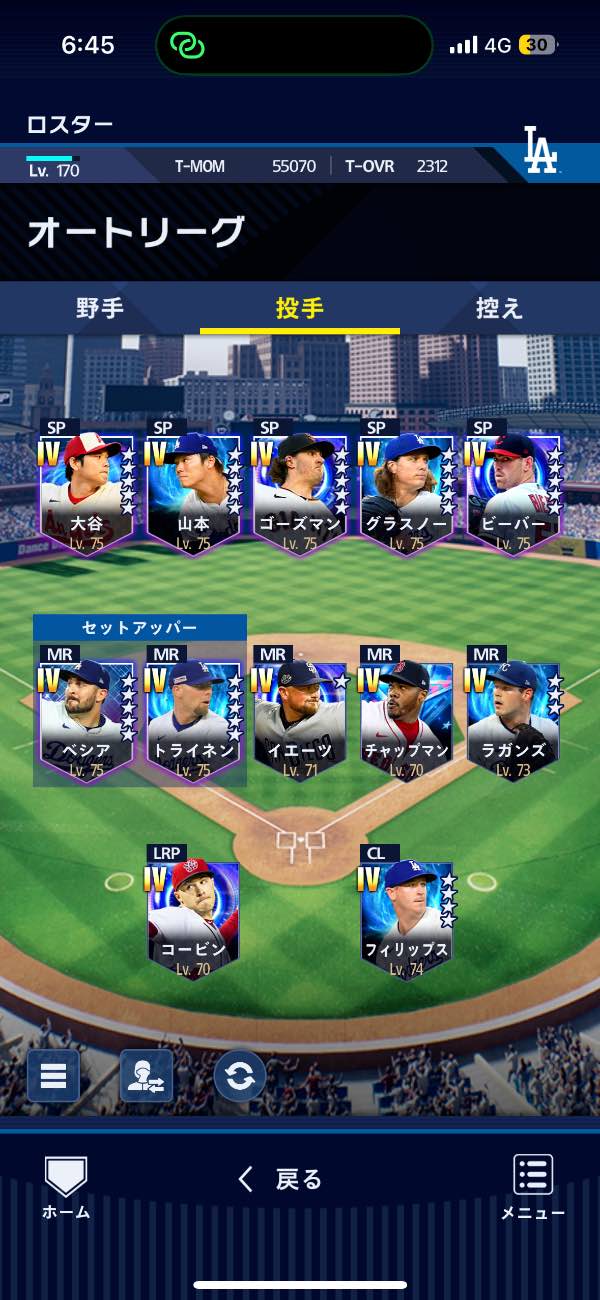Go back with 戻る button
The image size is (600, 1300).
(x=281, y=1179)
